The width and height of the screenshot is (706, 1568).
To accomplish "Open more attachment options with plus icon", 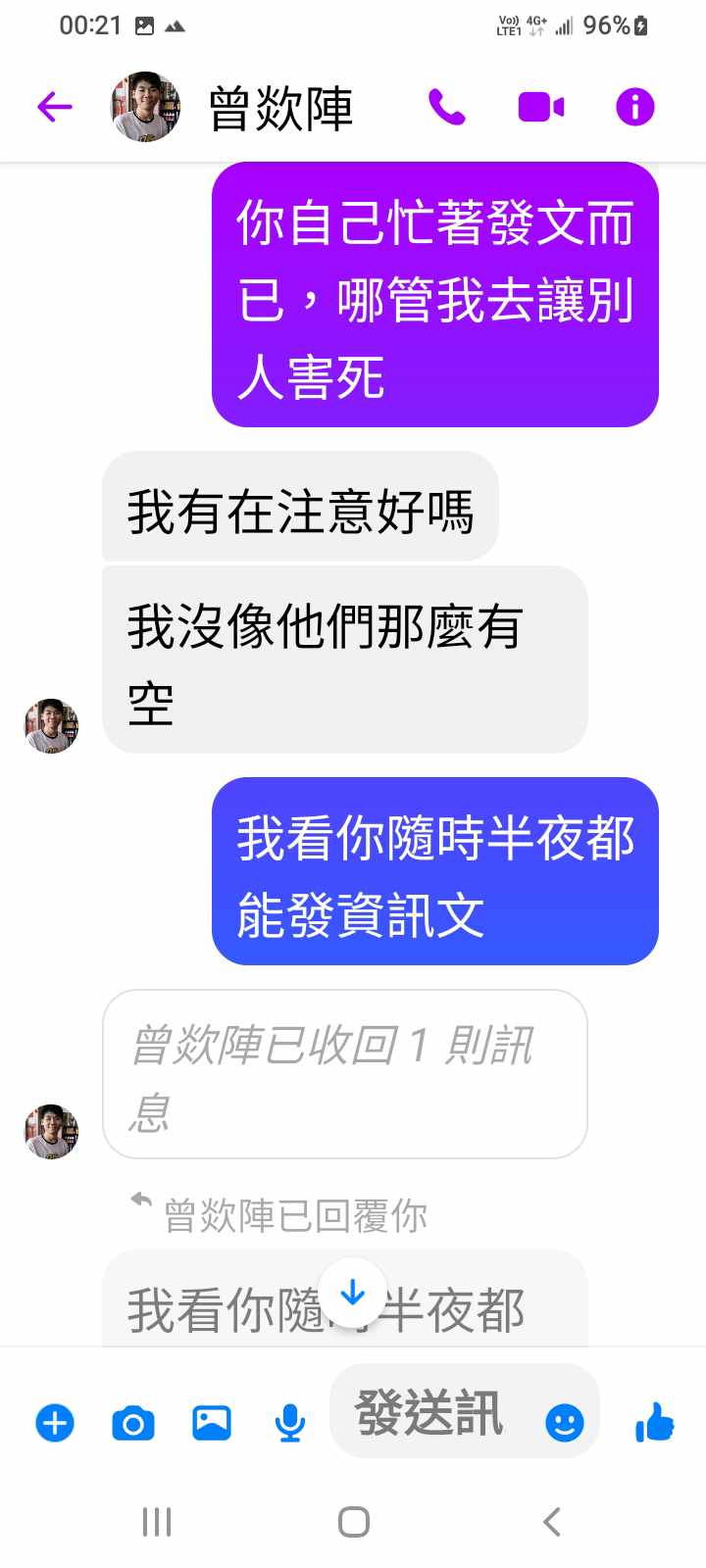I will coord(55,1423).
